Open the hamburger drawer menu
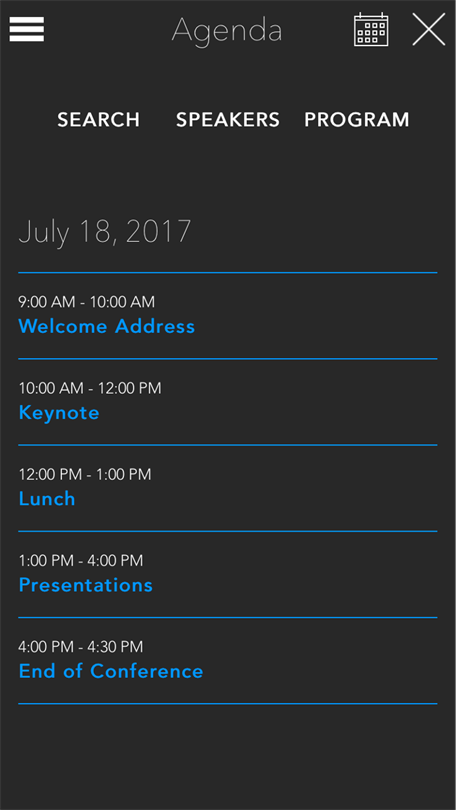456x810 pixels. coord(27,29)
